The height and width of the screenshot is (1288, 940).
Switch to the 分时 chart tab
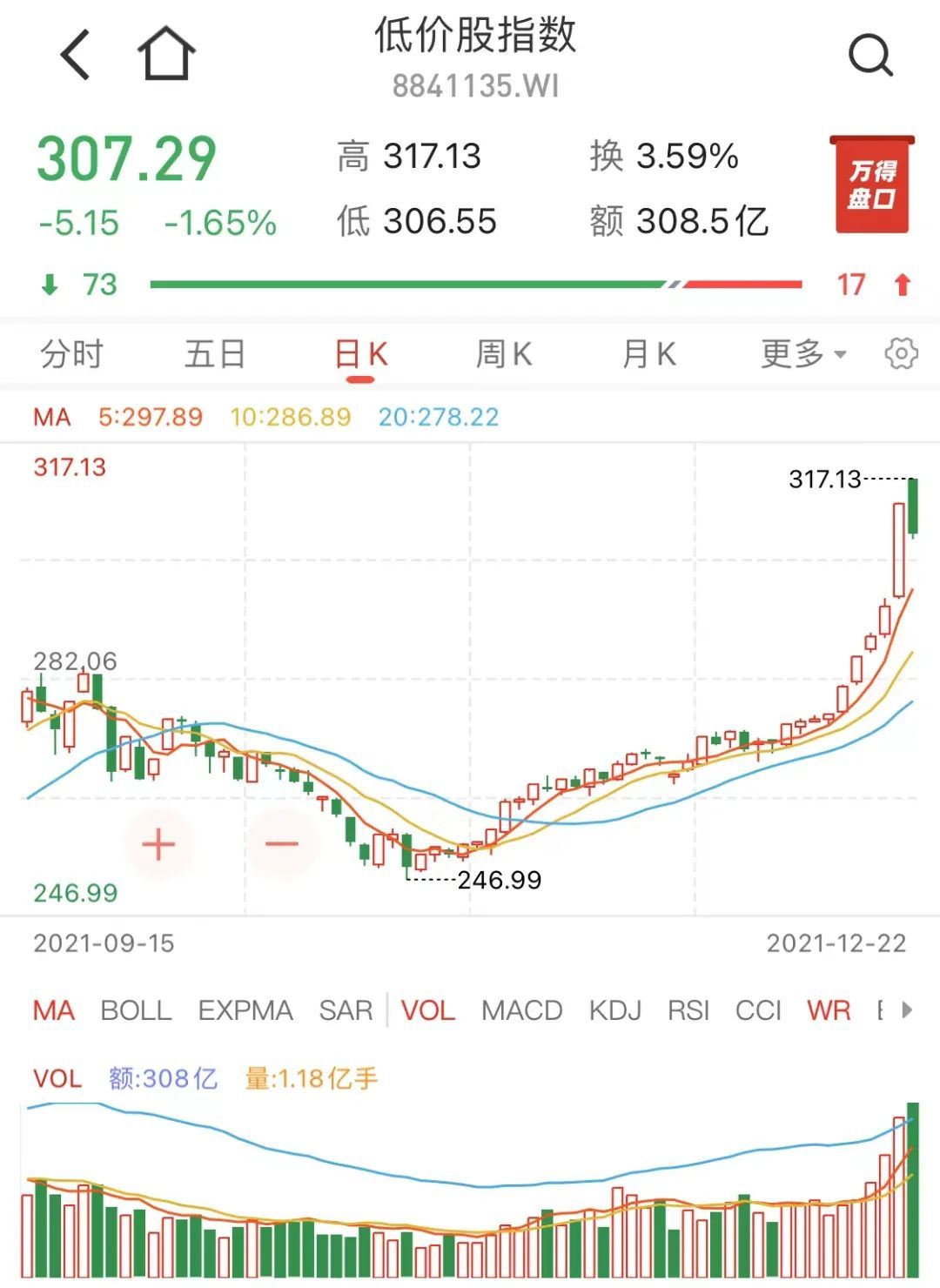71,354
